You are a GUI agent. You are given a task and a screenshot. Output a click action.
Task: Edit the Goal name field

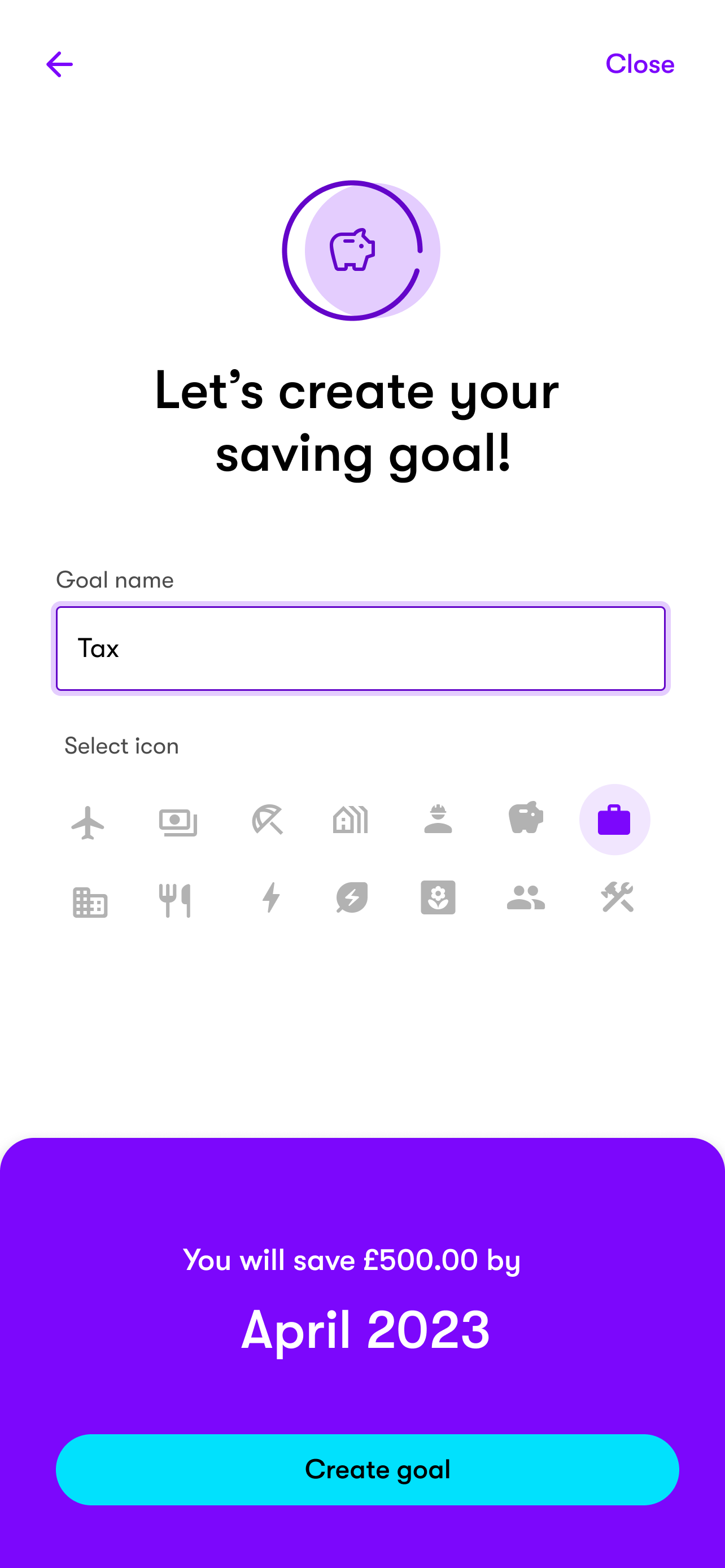click(360, 649)
